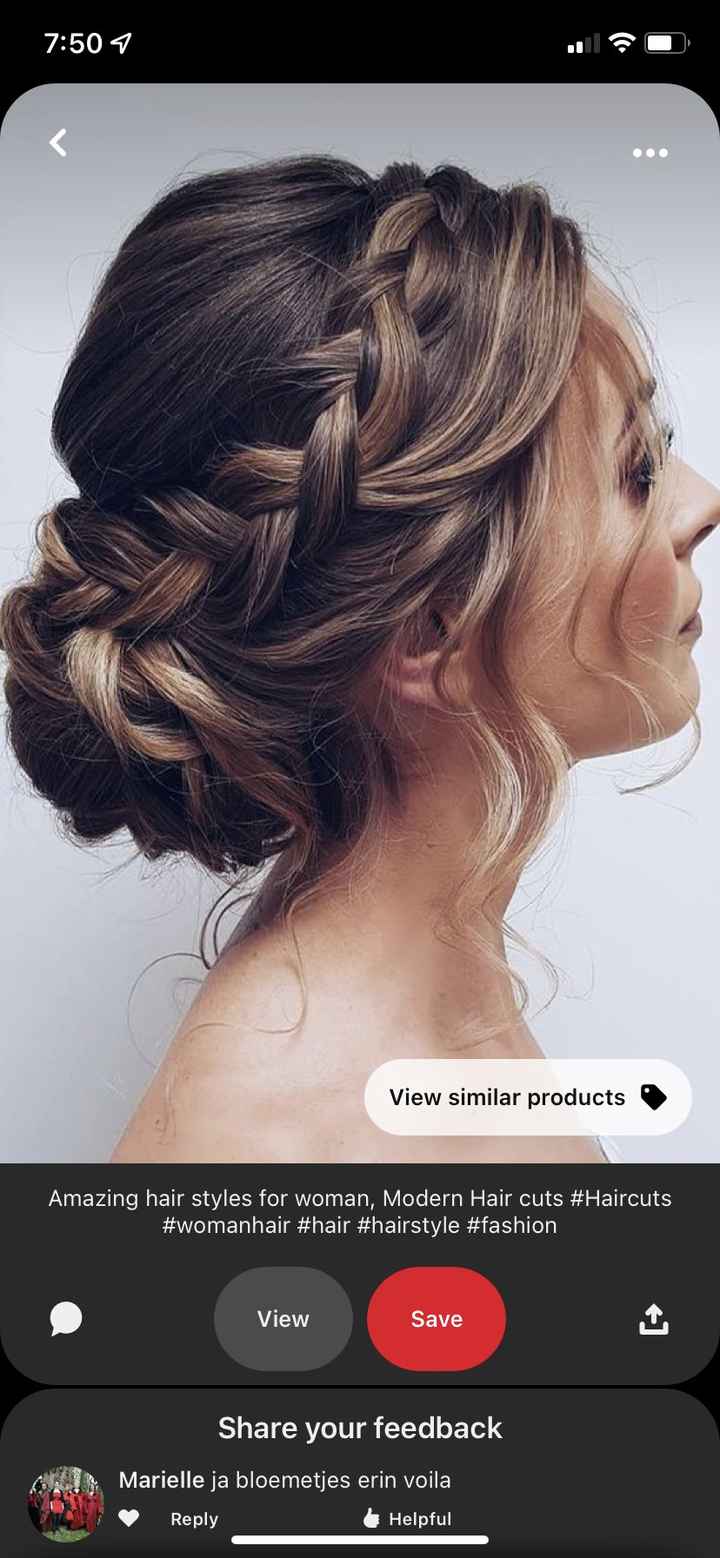The width and height of the screenshot is (720, 1558).
Task: Tap the share/export arrow icon
Action: [653, 1318]
